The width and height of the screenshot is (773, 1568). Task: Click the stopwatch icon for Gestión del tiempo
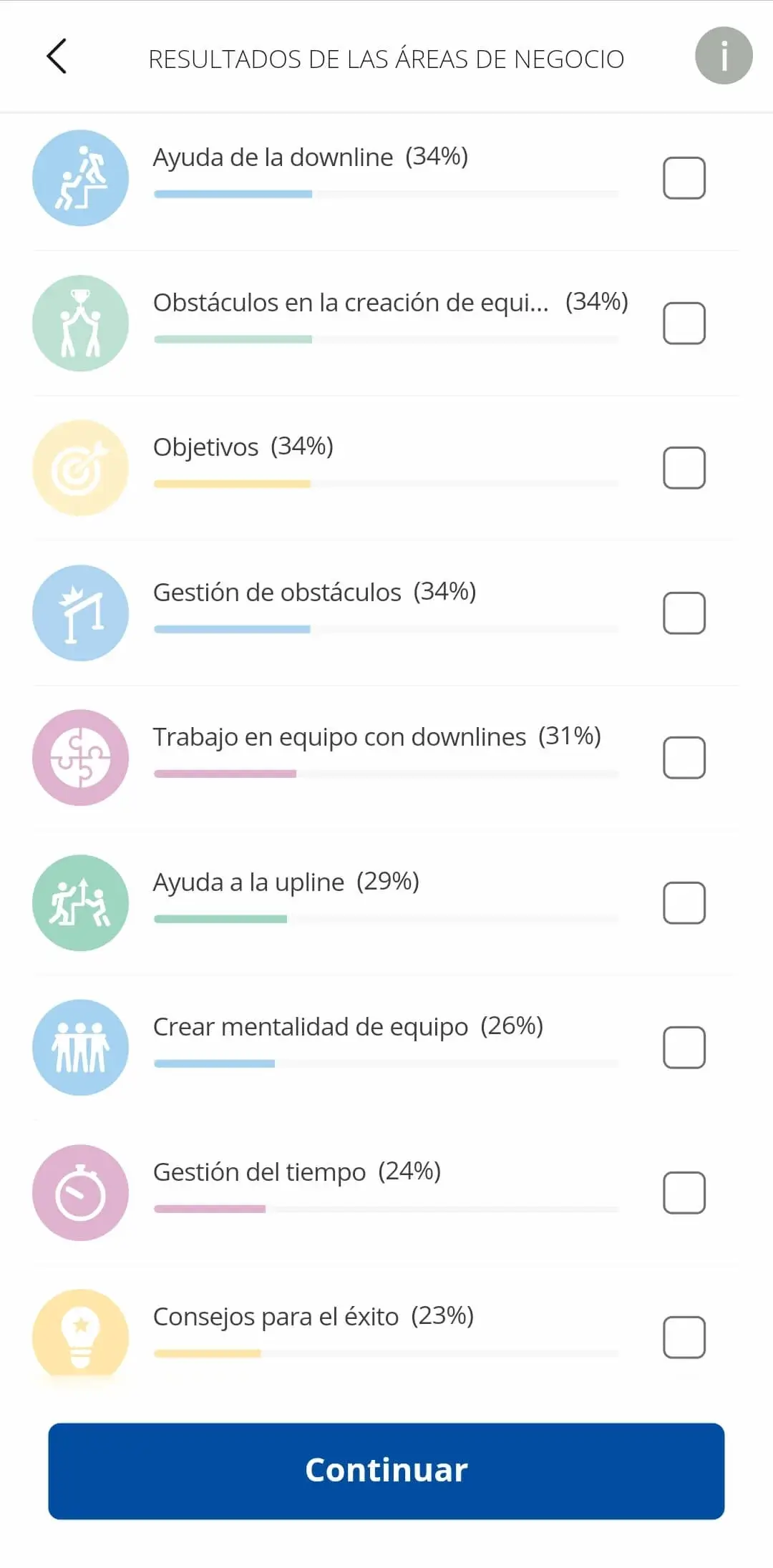[81, 1193]
